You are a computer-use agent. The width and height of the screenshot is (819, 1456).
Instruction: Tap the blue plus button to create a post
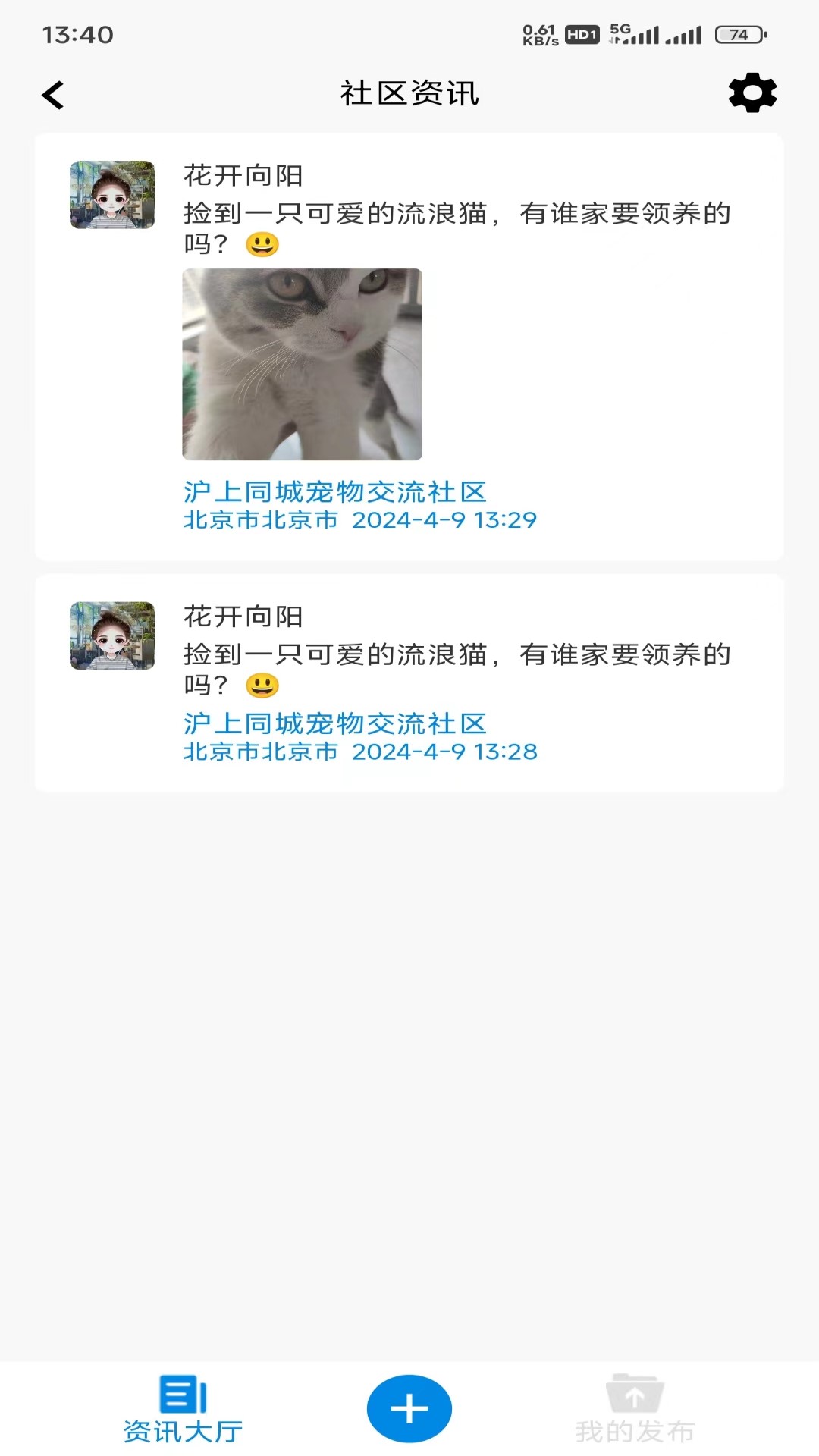tap(409, 1407)
